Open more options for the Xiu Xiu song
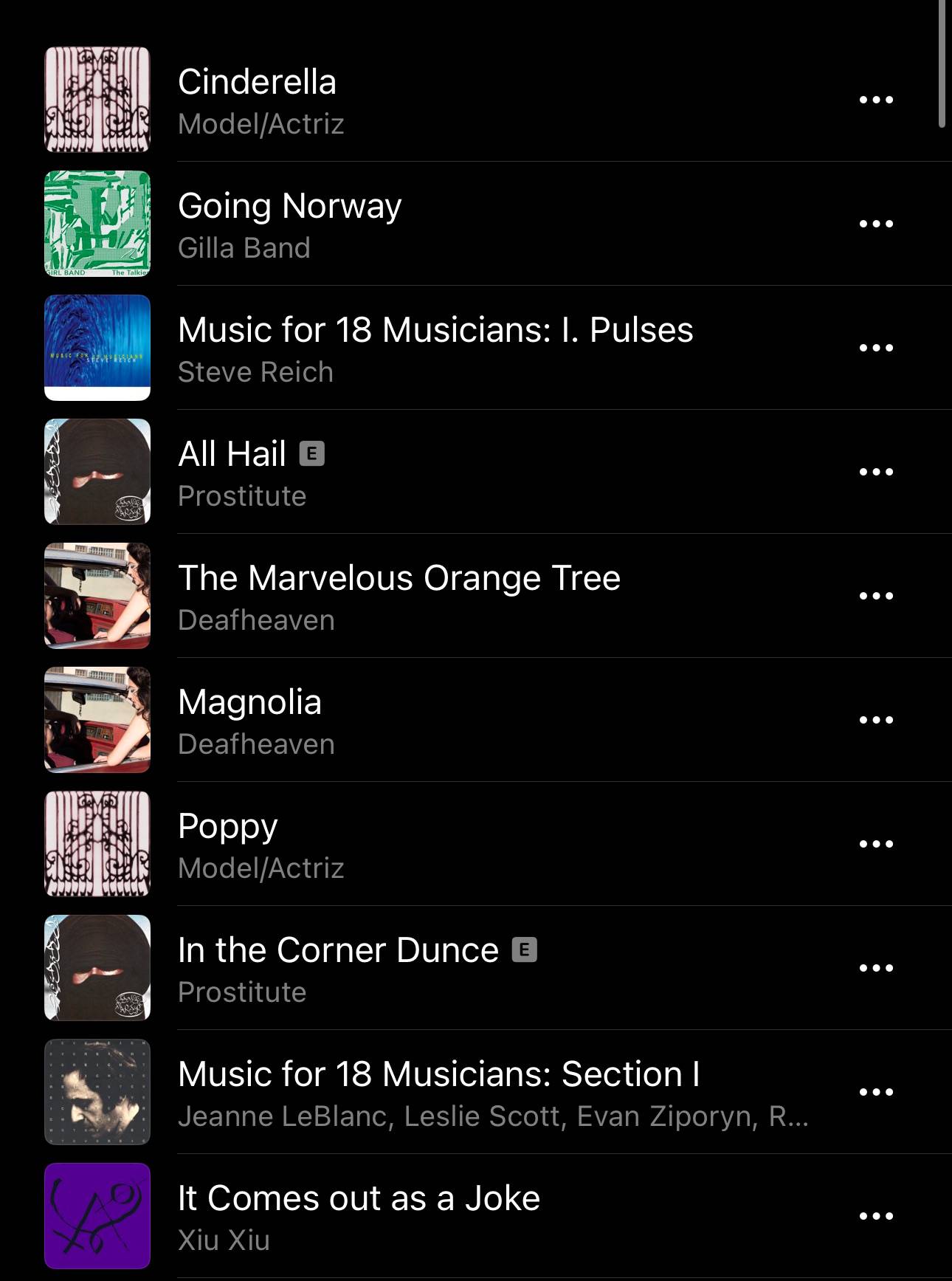 876,1216
